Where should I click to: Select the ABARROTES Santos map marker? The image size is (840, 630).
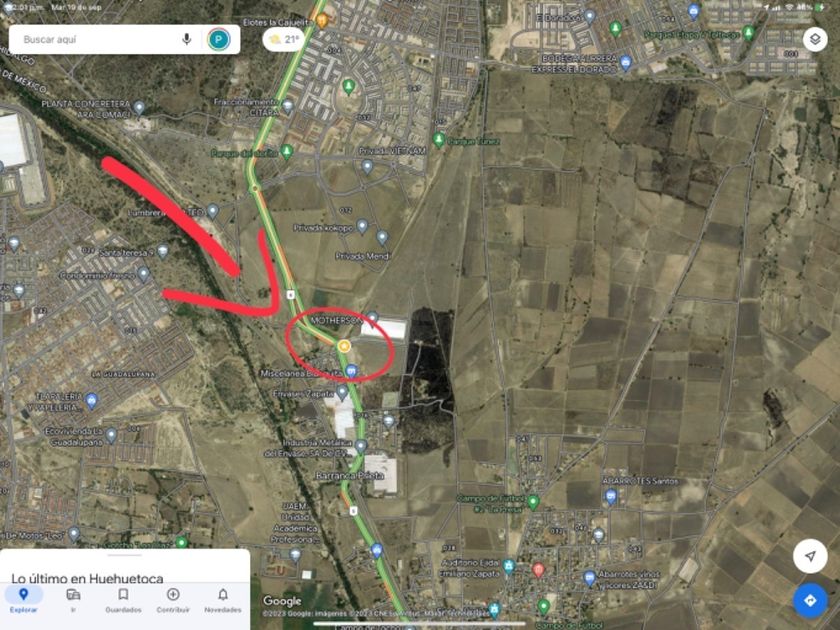pos(609,494)
